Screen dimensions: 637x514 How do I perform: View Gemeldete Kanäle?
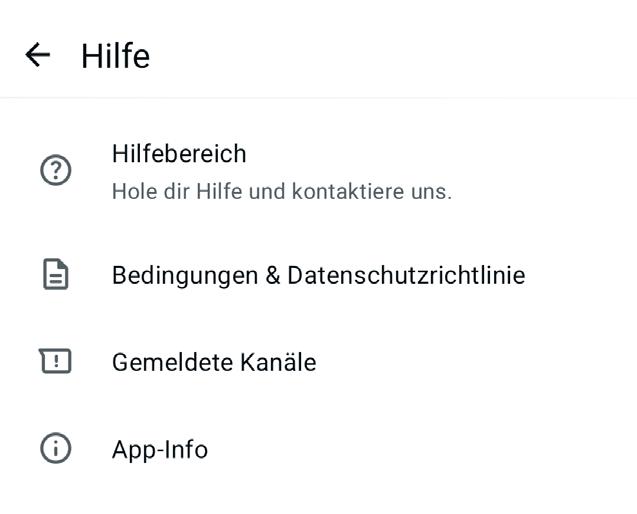tap(214, 362)
